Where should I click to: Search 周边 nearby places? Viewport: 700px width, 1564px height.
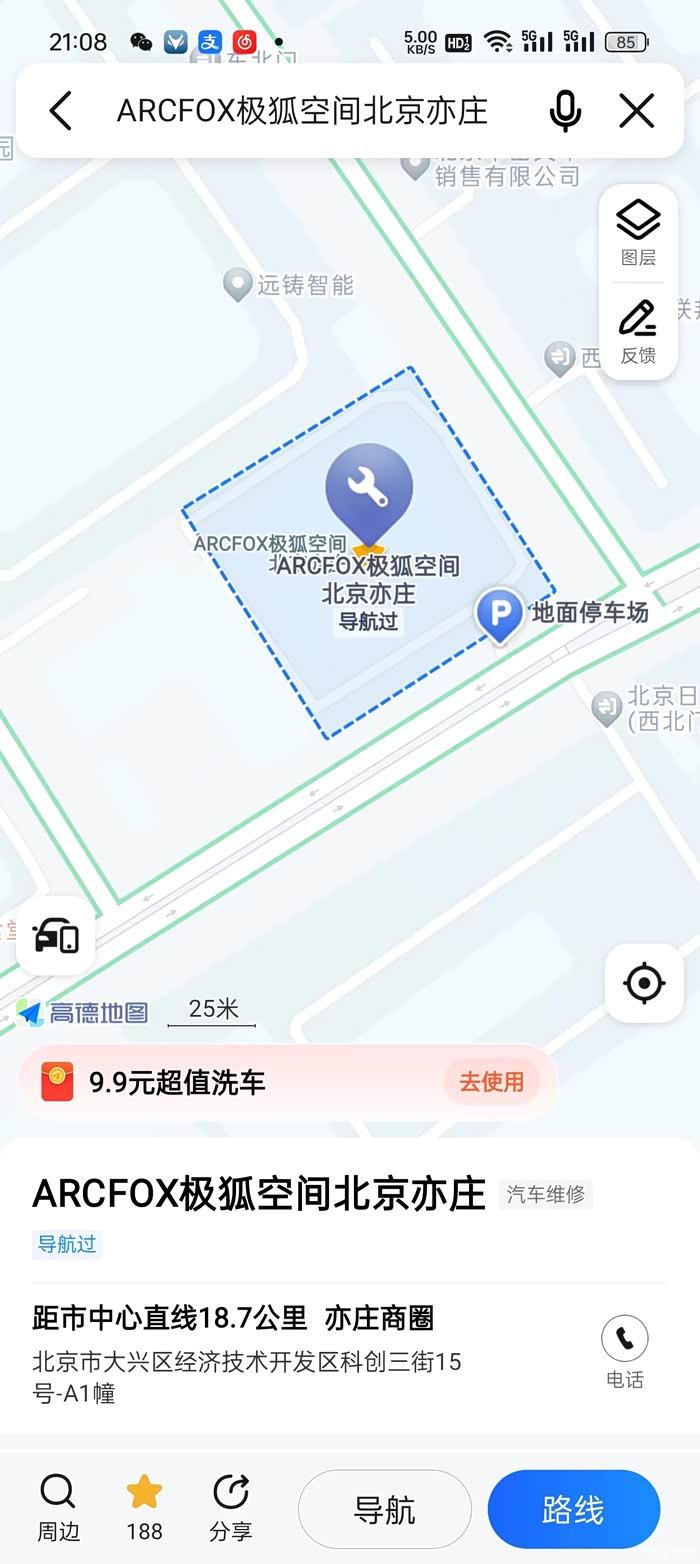[58, 1508]
